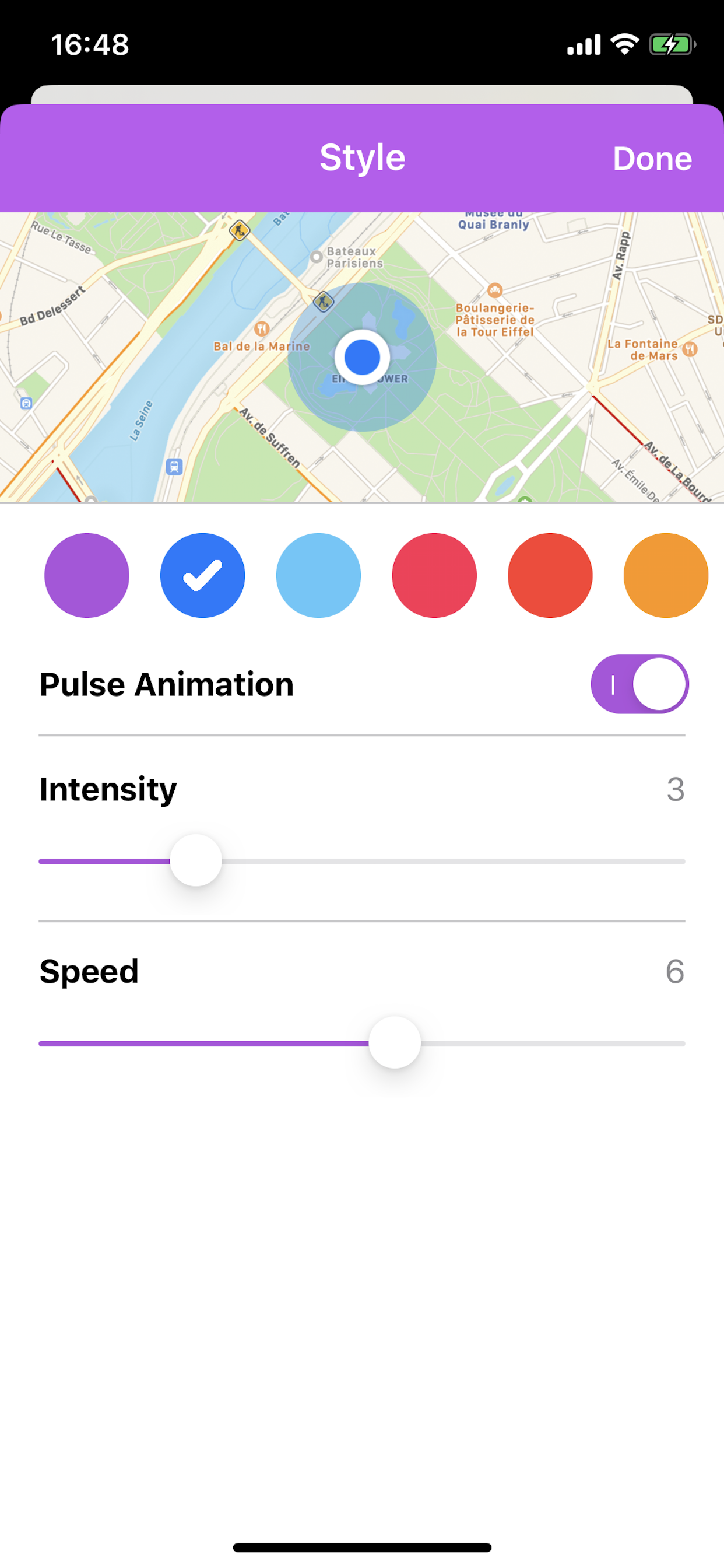Select the red-orange color swatch
The height and width of the screenshot is (1568, 724).
point(549,575)
